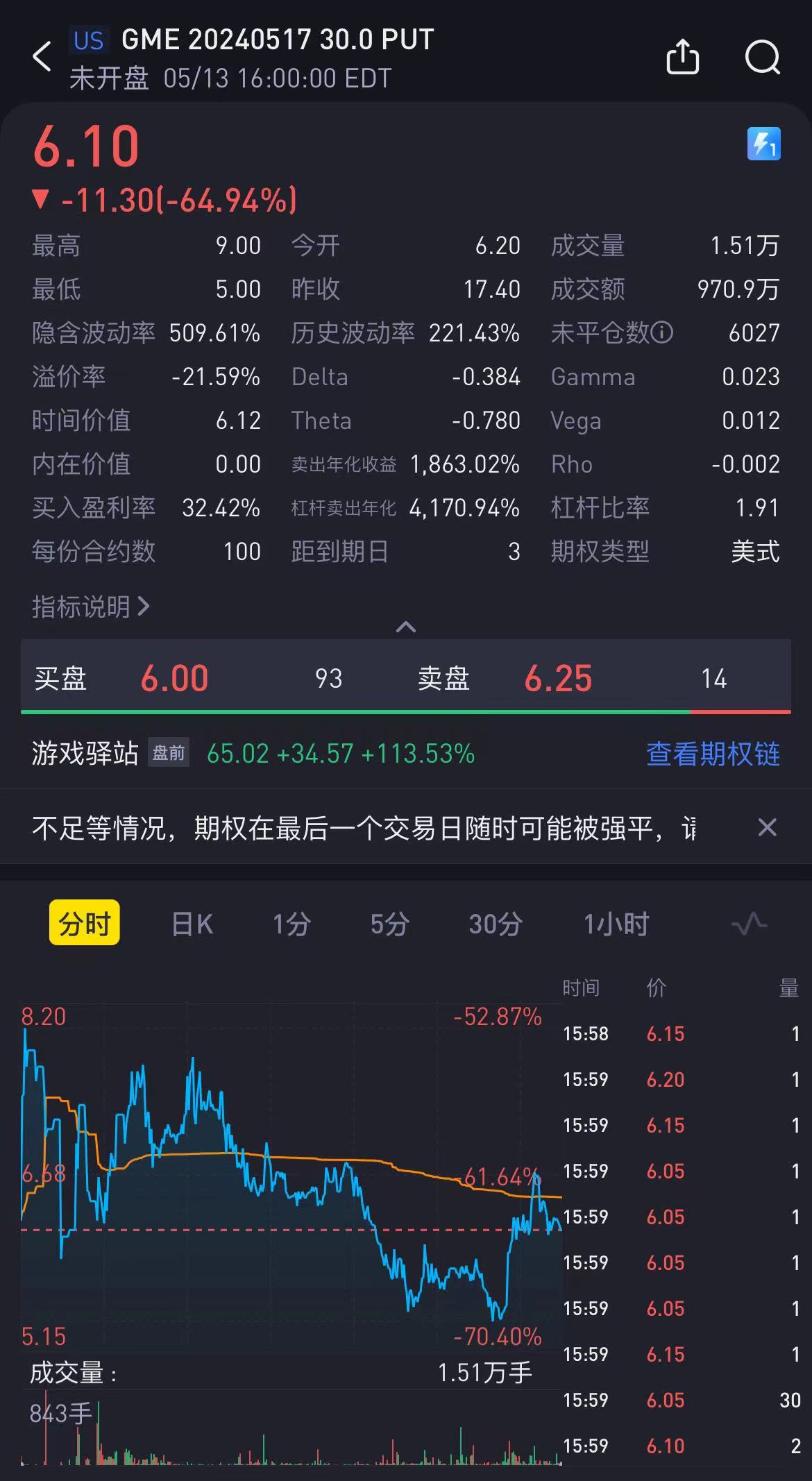Switch to the 5分 chart tab

pyautogui.click(x=389, y=924)
